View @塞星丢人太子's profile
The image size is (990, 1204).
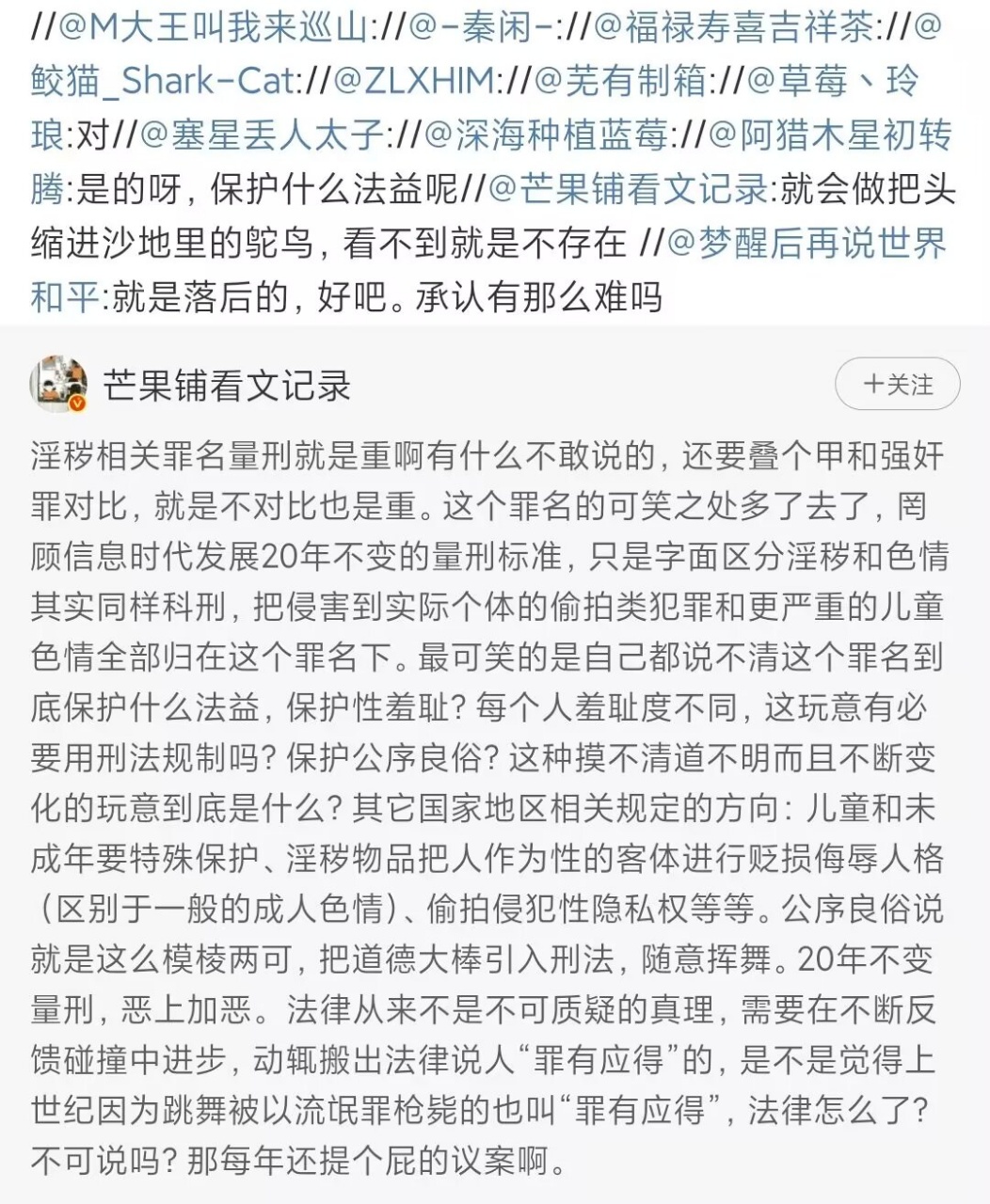(x=262, y=135)
